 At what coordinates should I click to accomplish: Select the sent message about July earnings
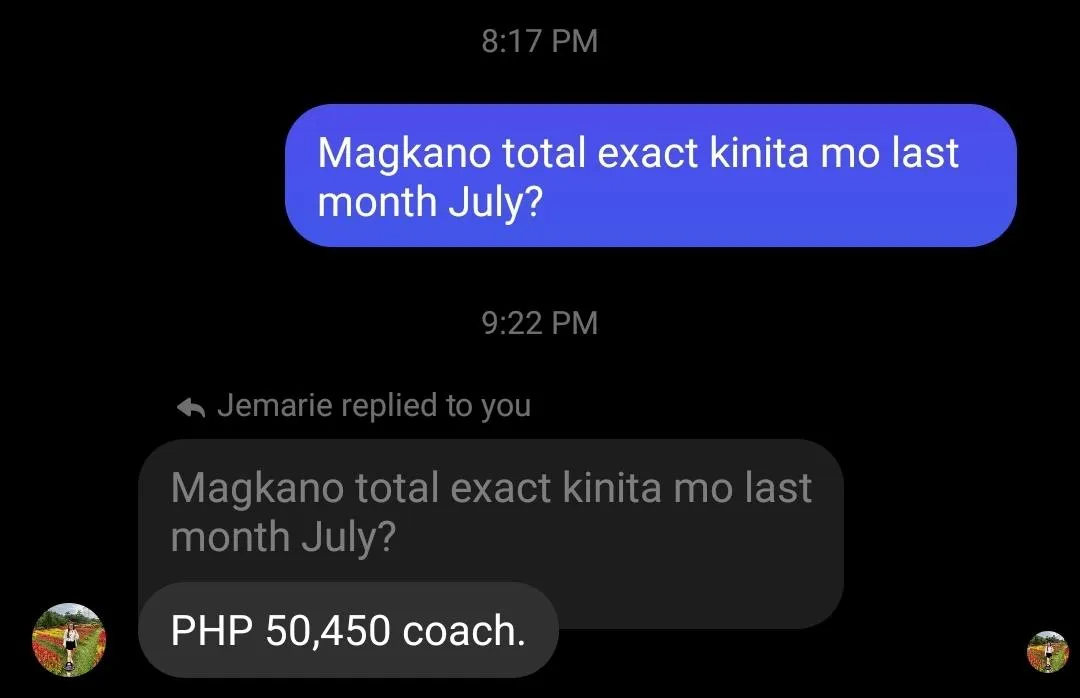(x=650, y=176)
